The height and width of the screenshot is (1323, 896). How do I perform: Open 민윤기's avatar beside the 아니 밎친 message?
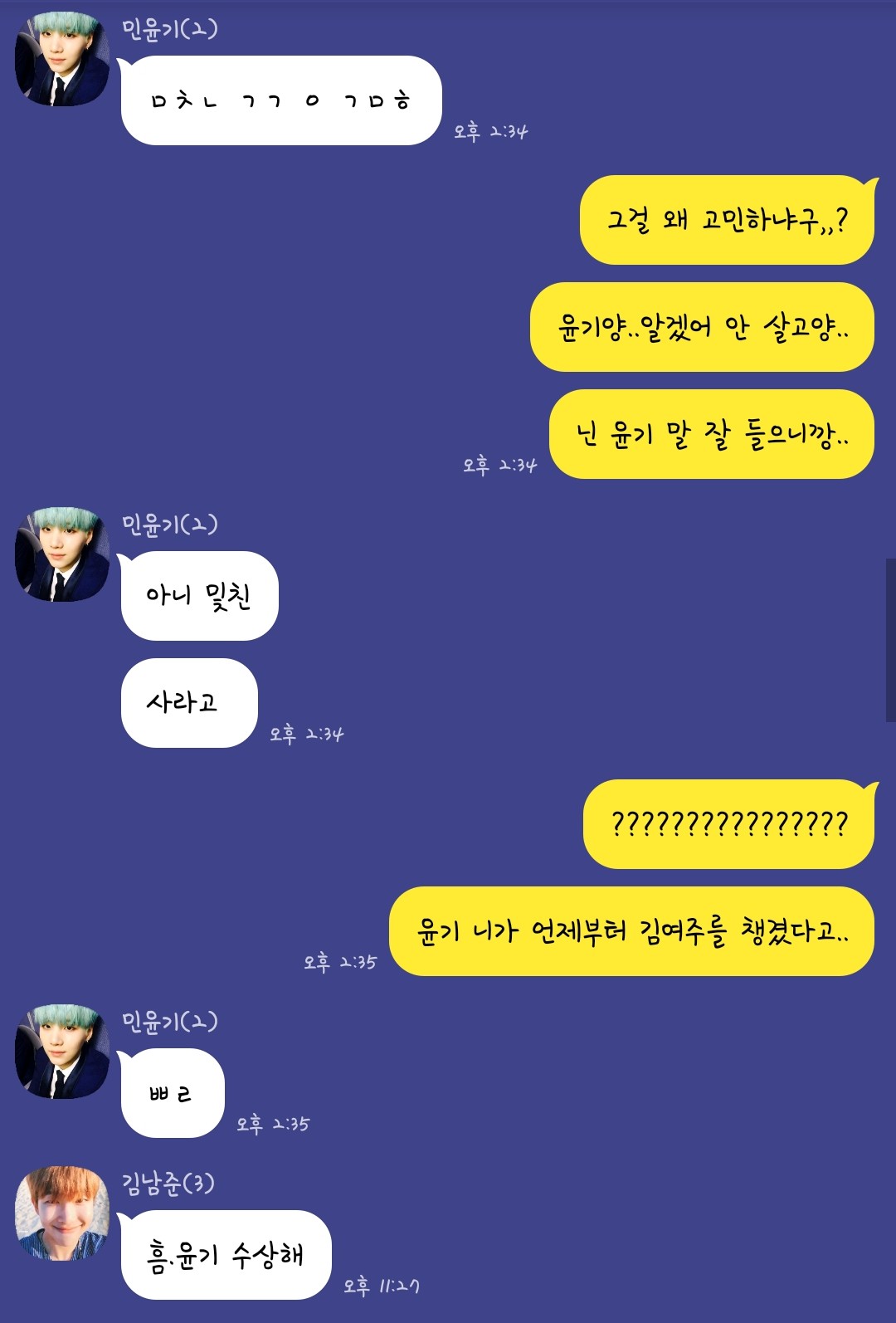point(62,554)
